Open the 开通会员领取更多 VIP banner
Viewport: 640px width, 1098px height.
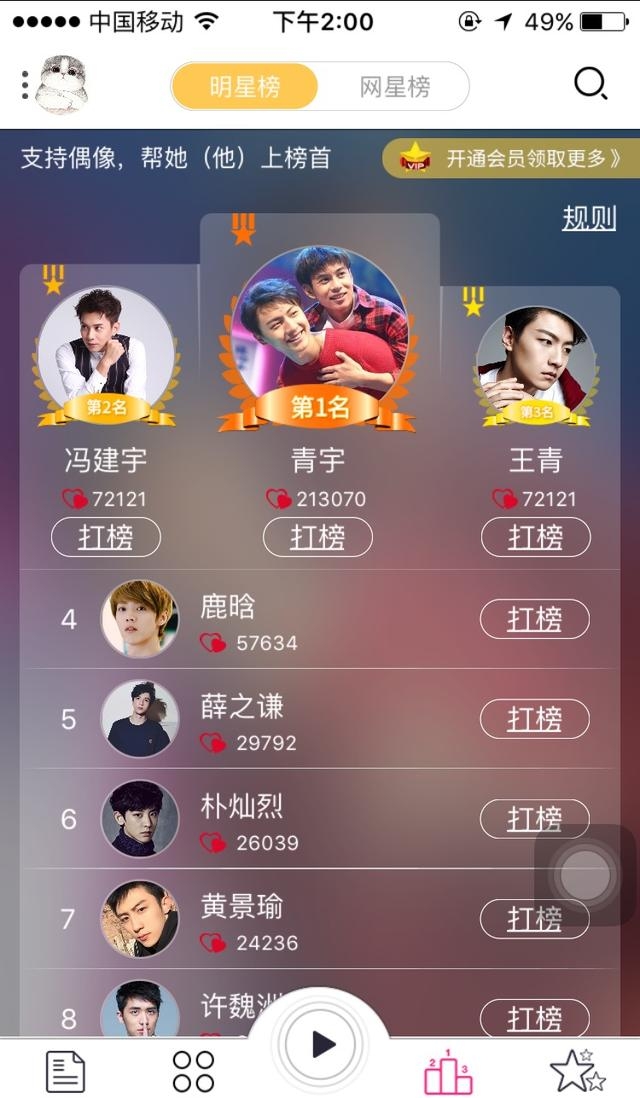512,158
